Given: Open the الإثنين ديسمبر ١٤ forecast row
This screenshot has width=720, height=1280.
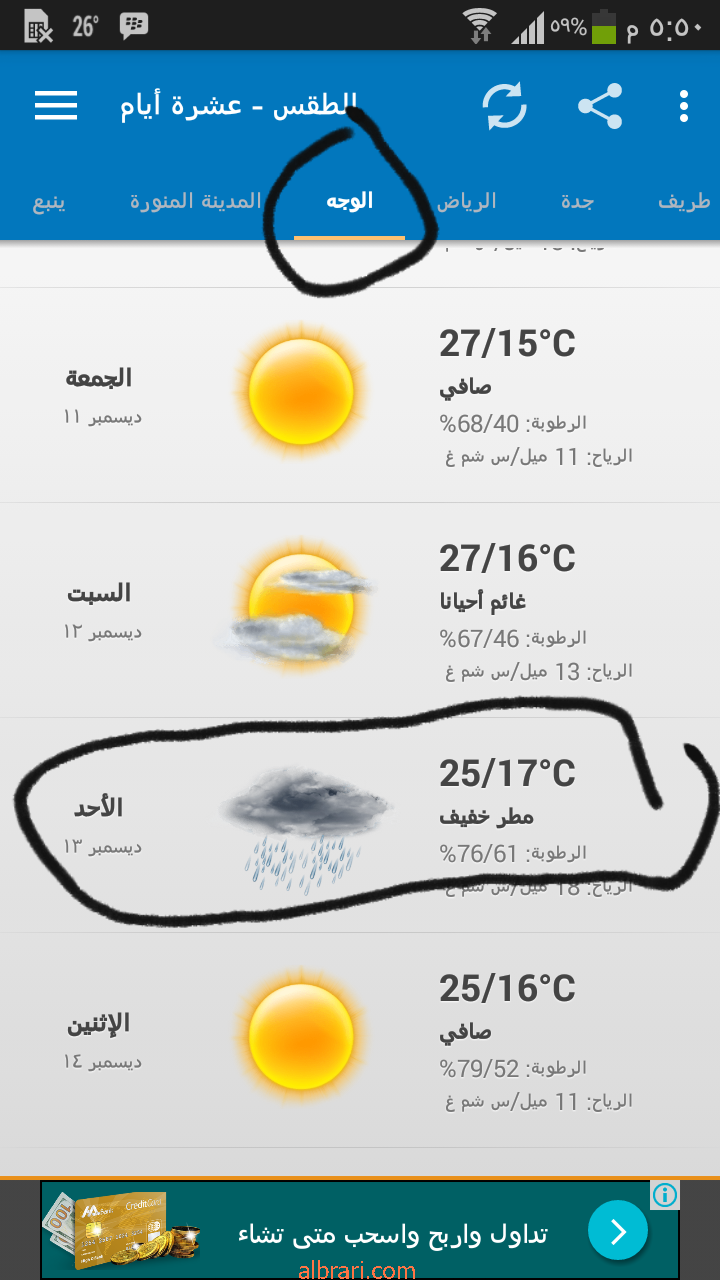Looking at the screenshot, I should tap(360, 1040).
